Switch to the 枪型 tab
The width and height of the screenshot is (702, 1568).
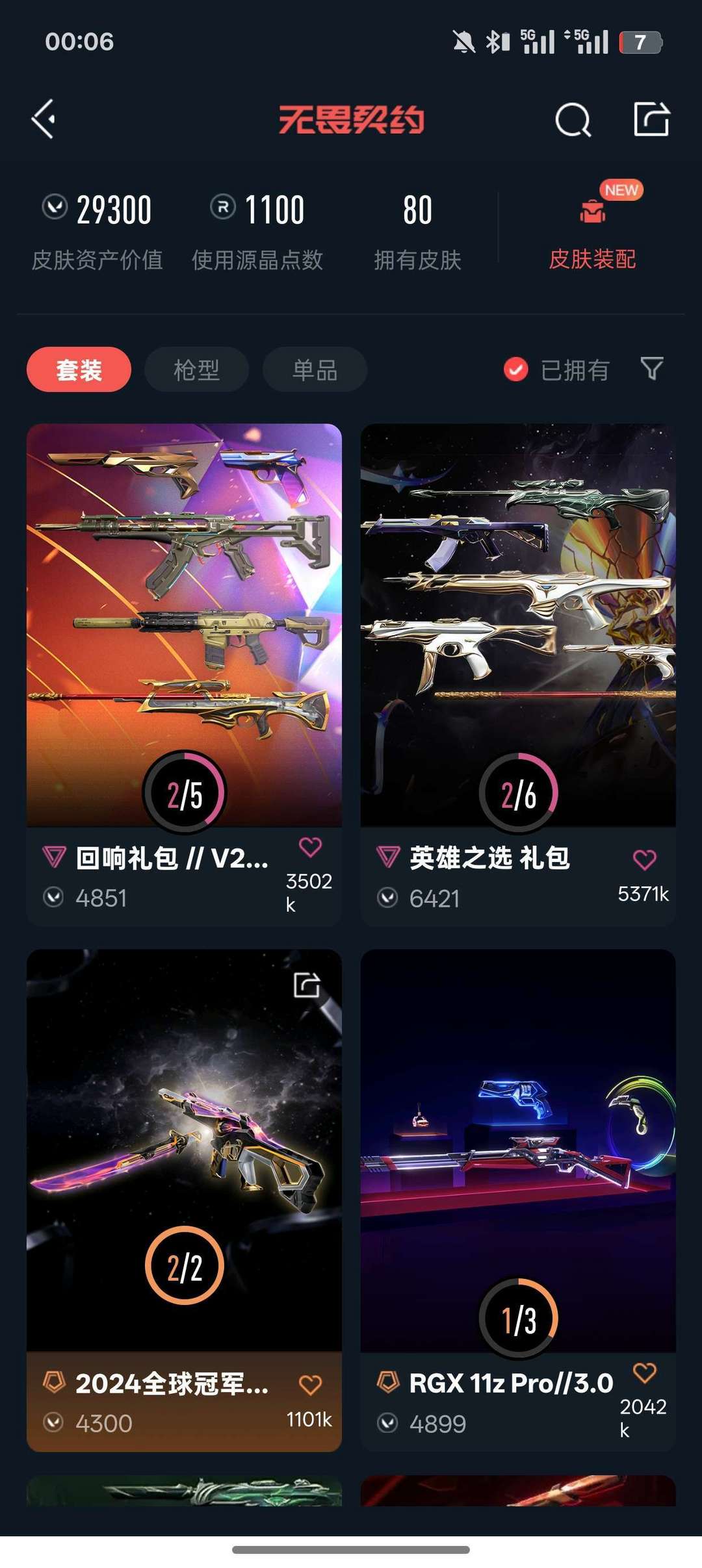point(196,370)
